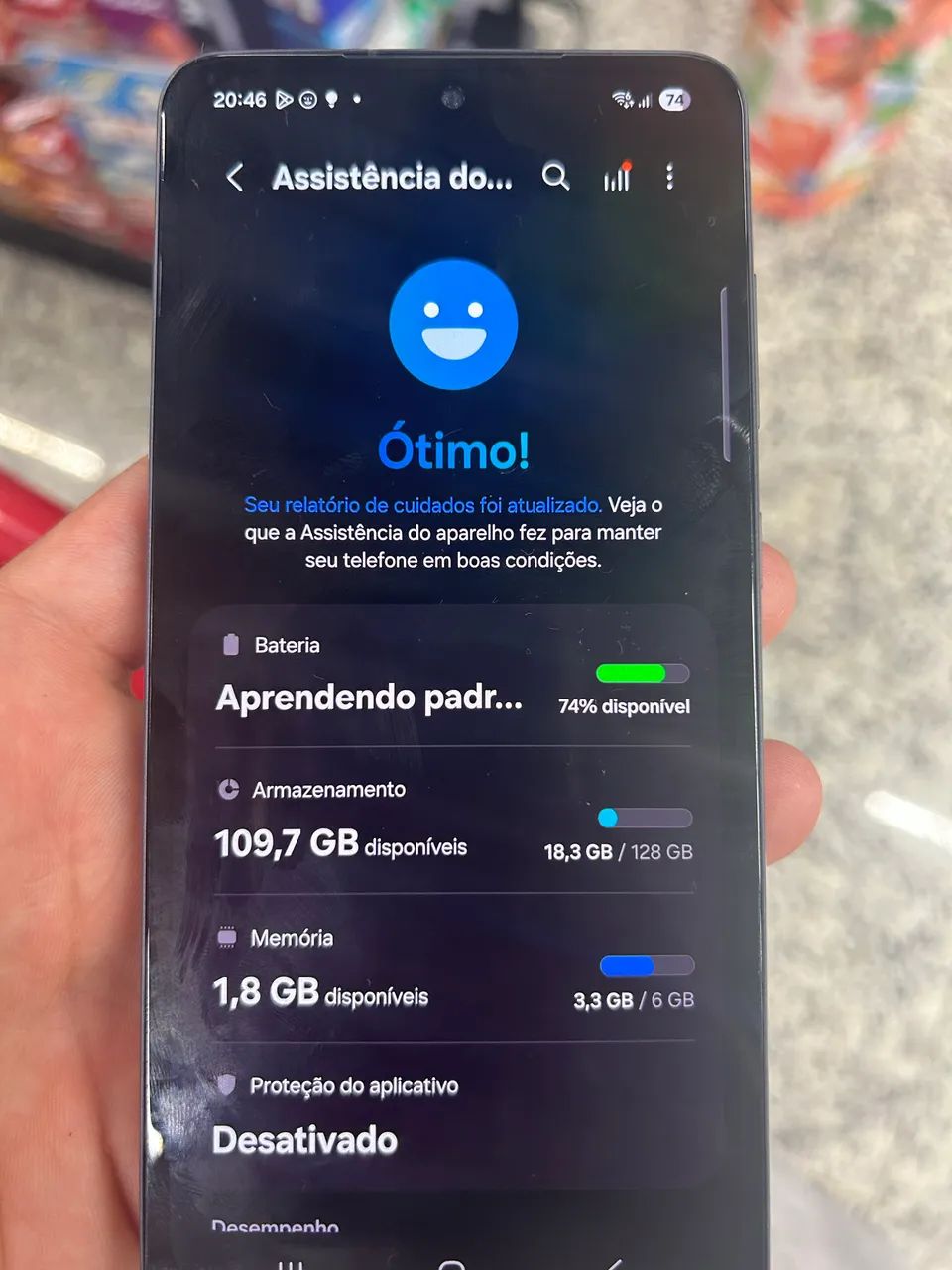Open the care report chart icon
Image resolution: width=952 pixels, height=1270 pixels.
(x=617, y=178)
